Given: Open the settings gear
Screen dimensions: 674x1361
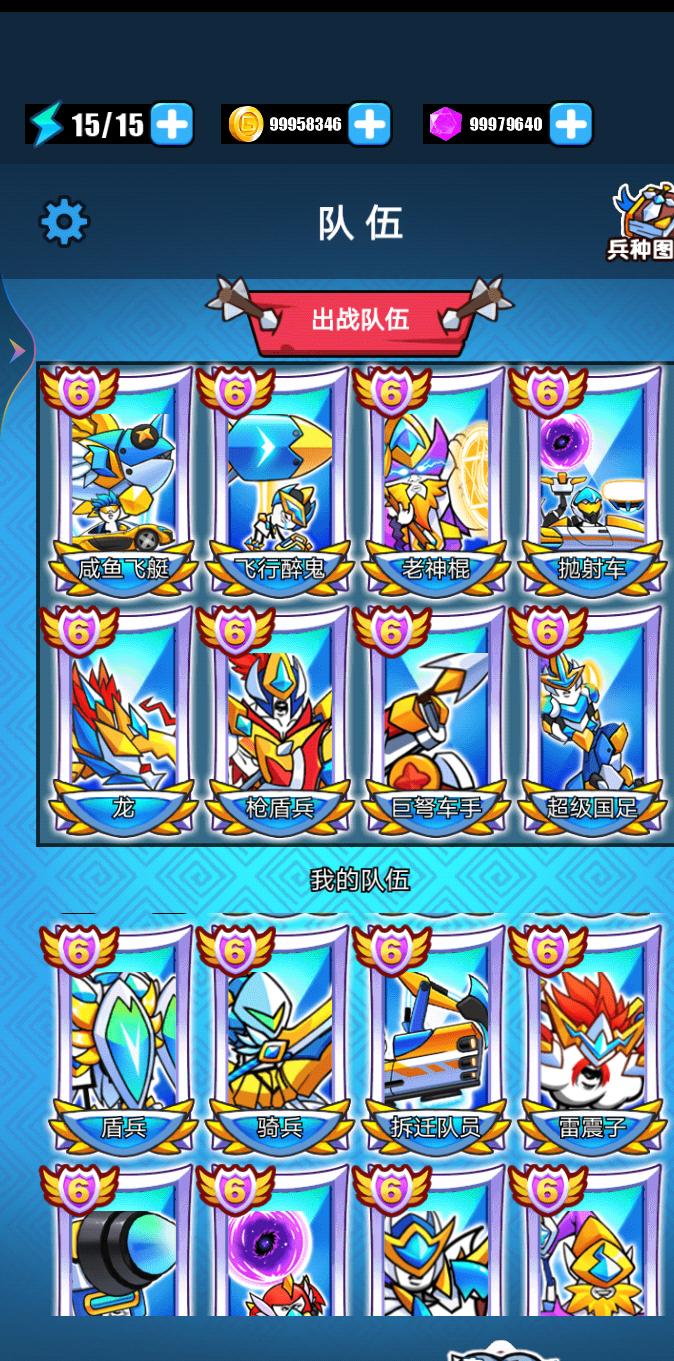Looking at the screenshot, I should (x=63, y=221).
